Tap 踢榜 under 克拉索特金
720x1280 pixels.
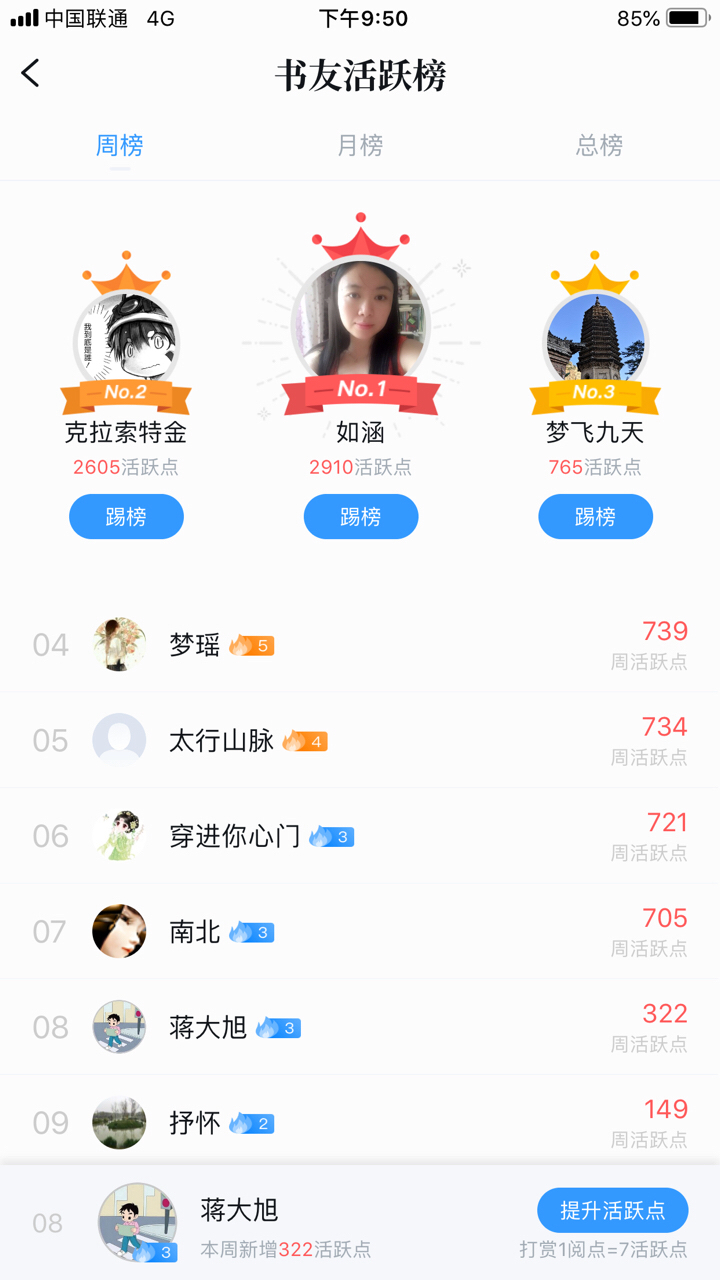(x=126, y=517)
